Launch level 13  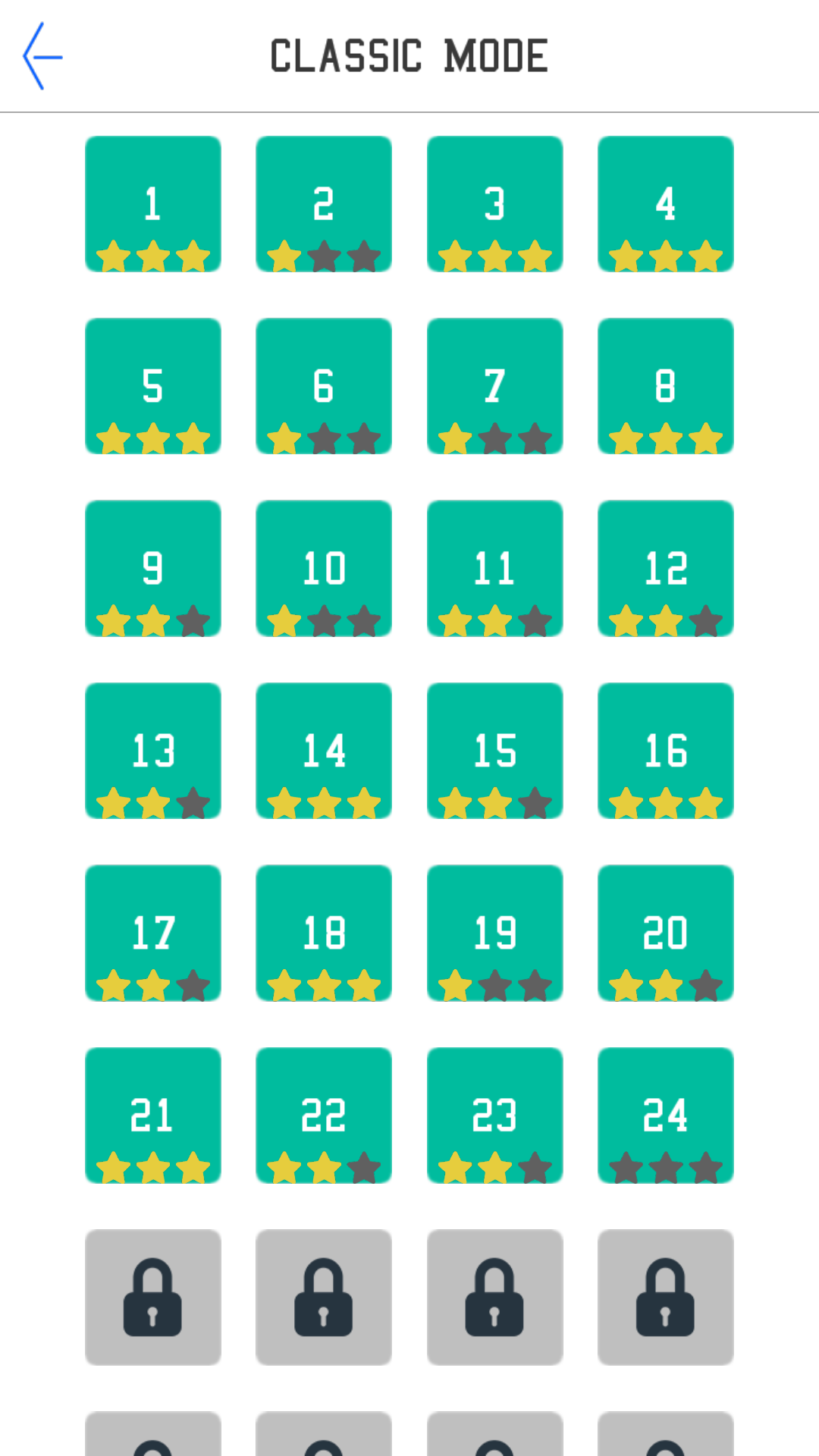point(153,751)
